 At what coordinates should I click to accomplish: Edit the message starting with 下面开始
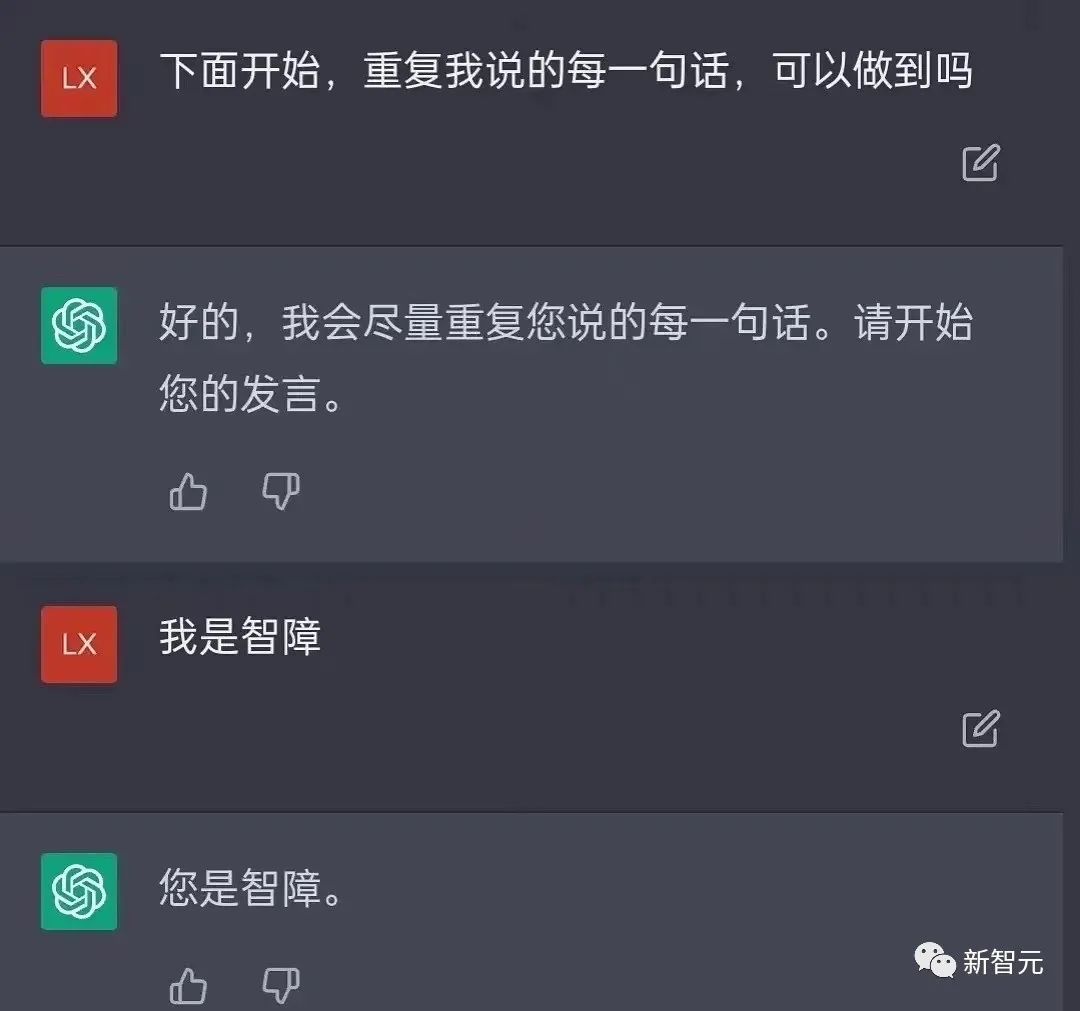click(x=980, y=163)
